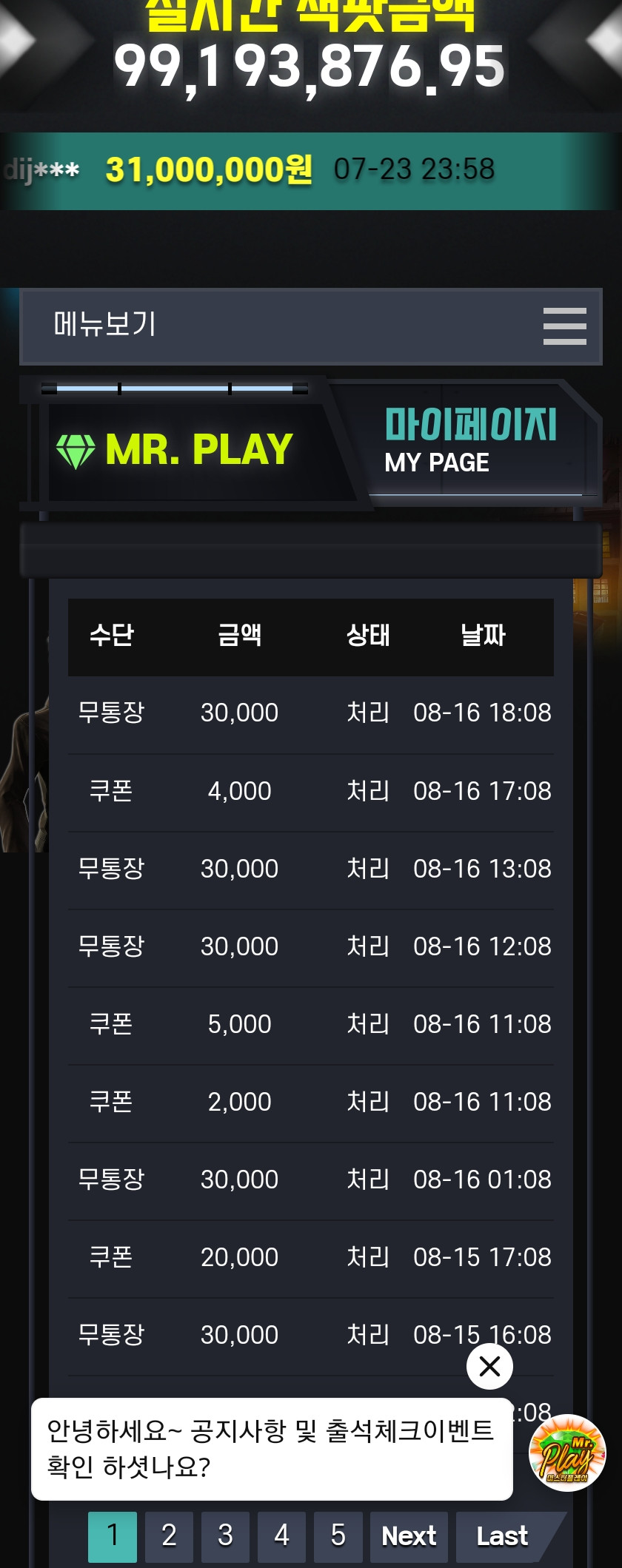622x1568 pixels.
Task: Select page 5 of the history
Action: 338,1535
